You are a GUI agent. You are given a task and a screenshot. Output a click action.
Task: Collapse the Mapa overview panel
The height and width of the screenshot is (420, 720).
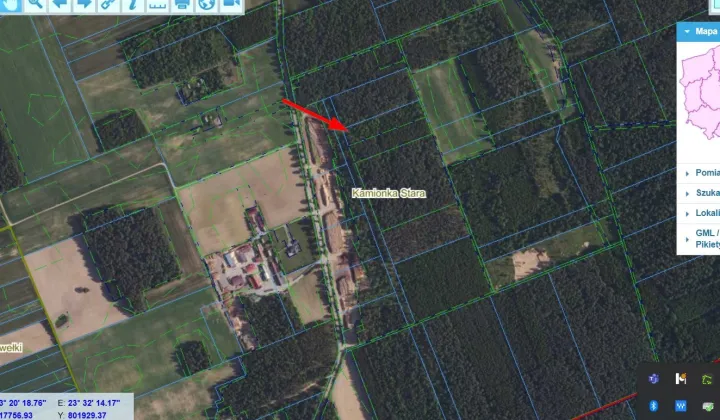pyautogui.click(x=687, y=31)
